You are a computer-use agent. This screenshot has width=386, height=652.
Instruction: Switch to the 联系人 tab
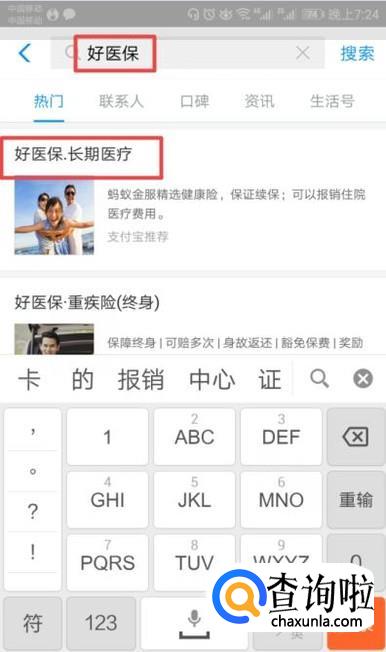[121, 101]
